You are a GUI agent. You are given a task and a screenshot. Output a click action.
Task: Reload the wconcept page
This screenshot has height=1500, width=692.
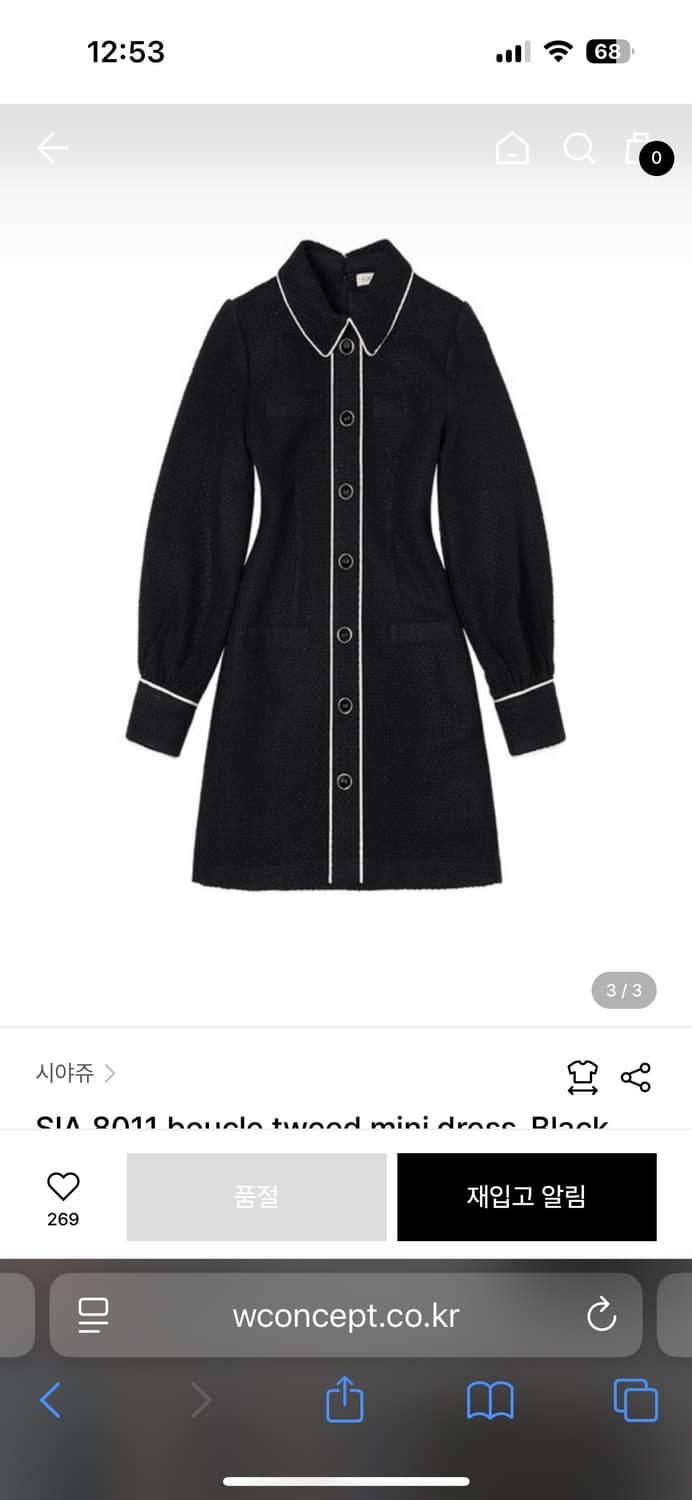[601, 1315]
